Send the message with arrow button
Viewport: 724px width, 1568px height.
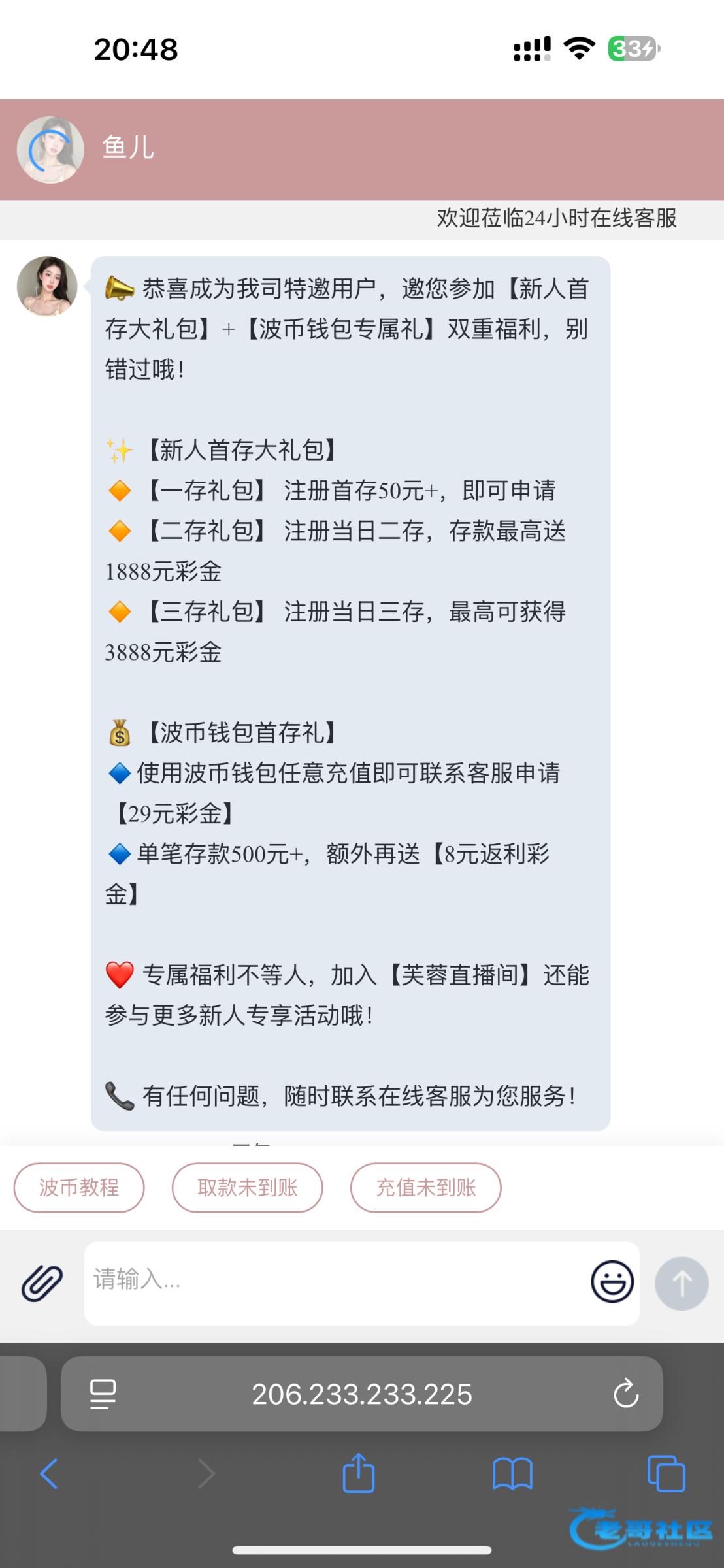[x=682, y=1283]
